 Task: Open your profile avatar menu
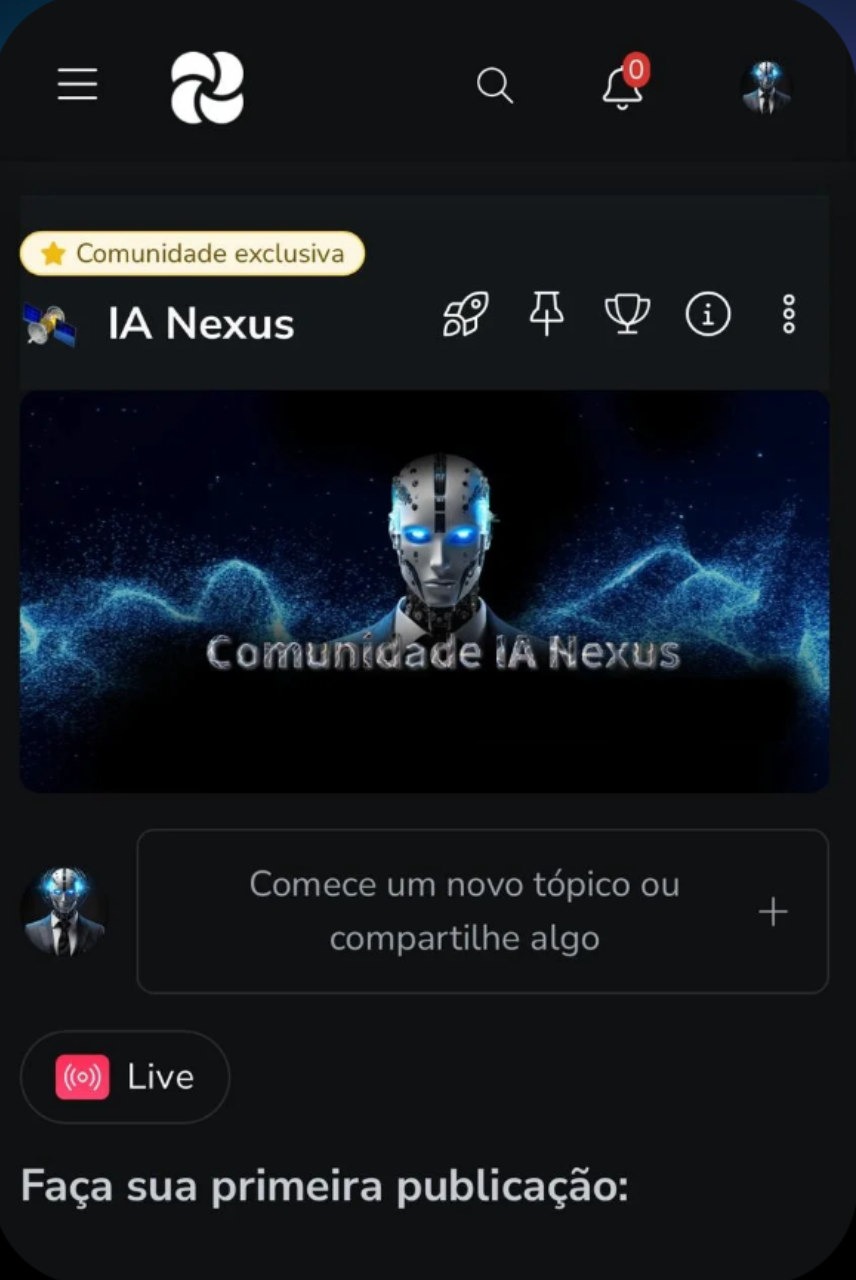766,87
